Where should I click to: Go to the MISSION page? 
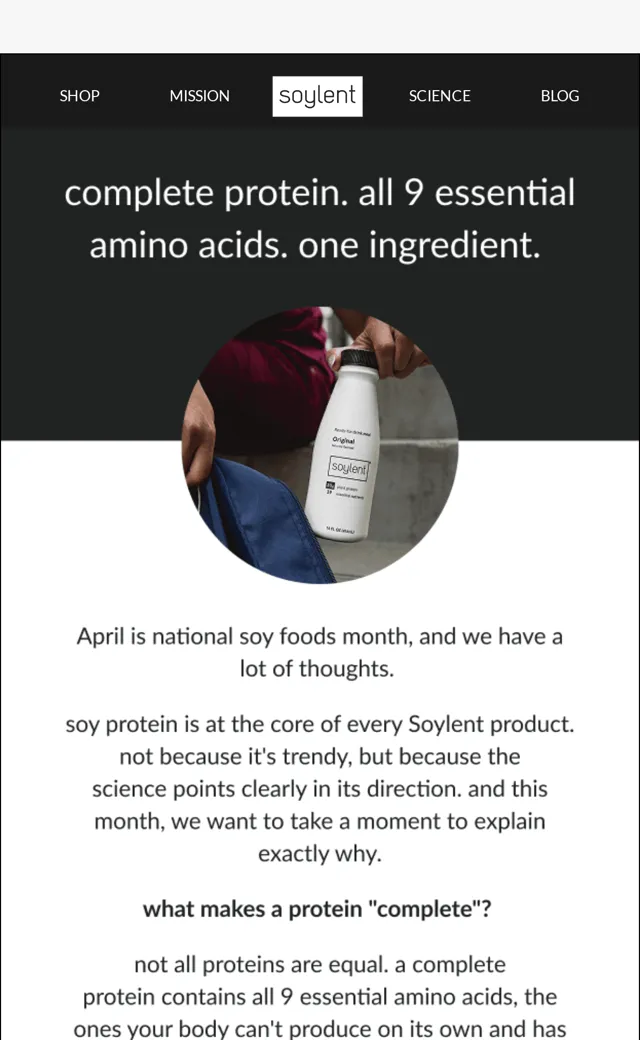[200, 96]
